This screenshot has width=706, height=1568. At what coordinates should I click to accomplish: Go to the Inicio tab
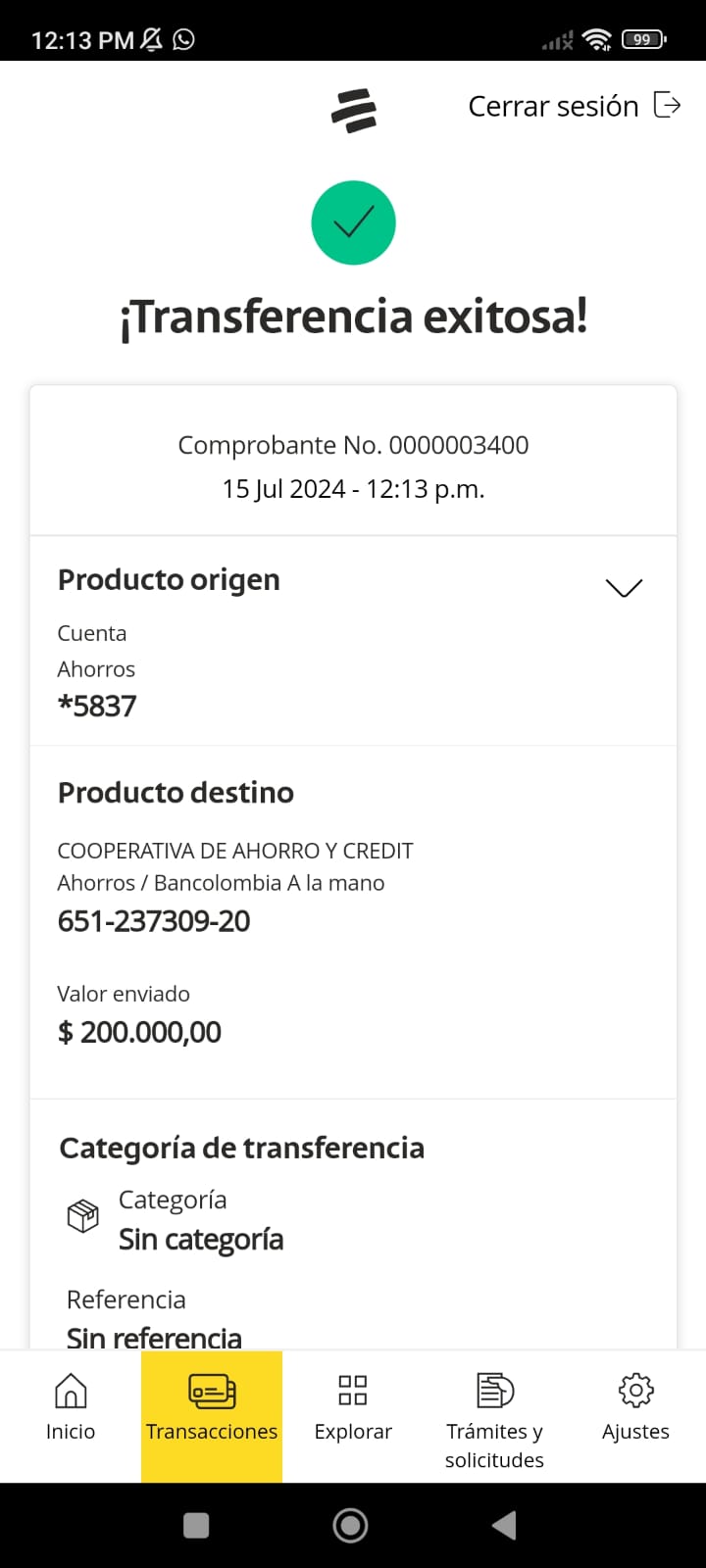(71, 1407)
